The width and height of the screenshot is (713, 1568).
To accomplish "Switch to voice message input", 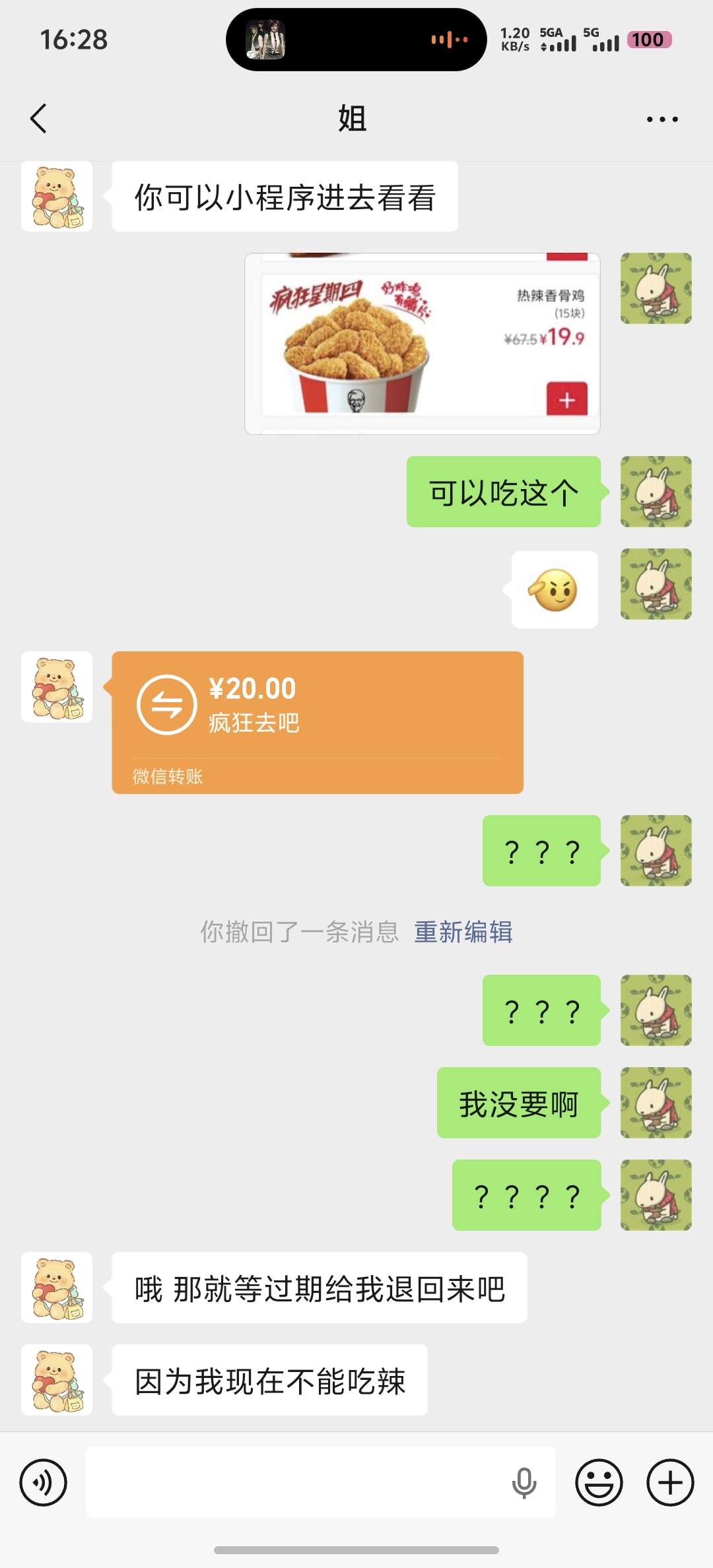I will (44, 1483).
